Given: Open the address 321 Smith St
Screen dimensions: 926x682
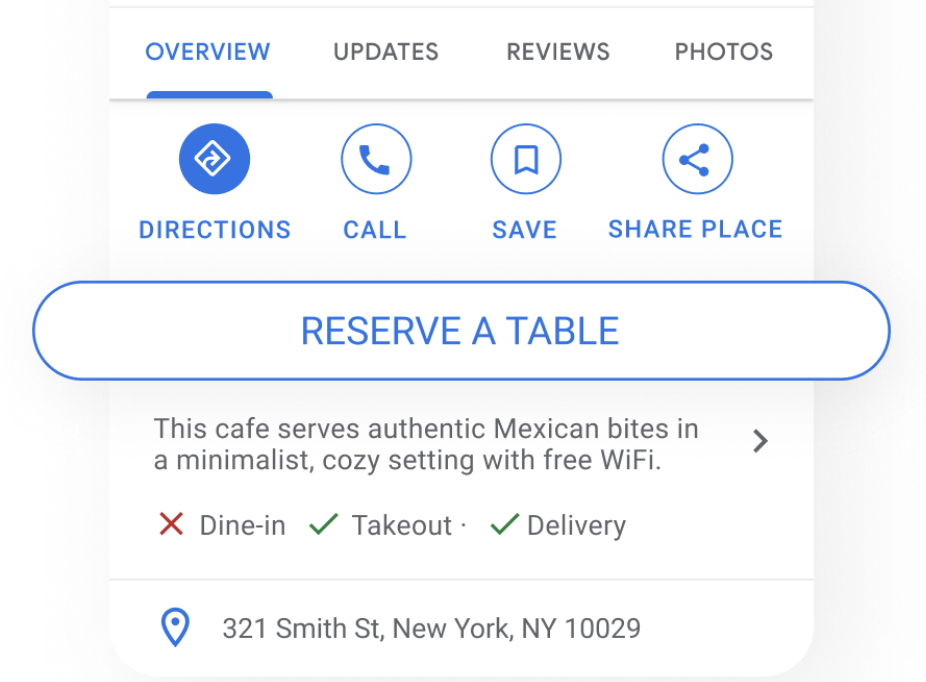Looking at the screenshot, I should pyautogui.click(x=431, y=628).
